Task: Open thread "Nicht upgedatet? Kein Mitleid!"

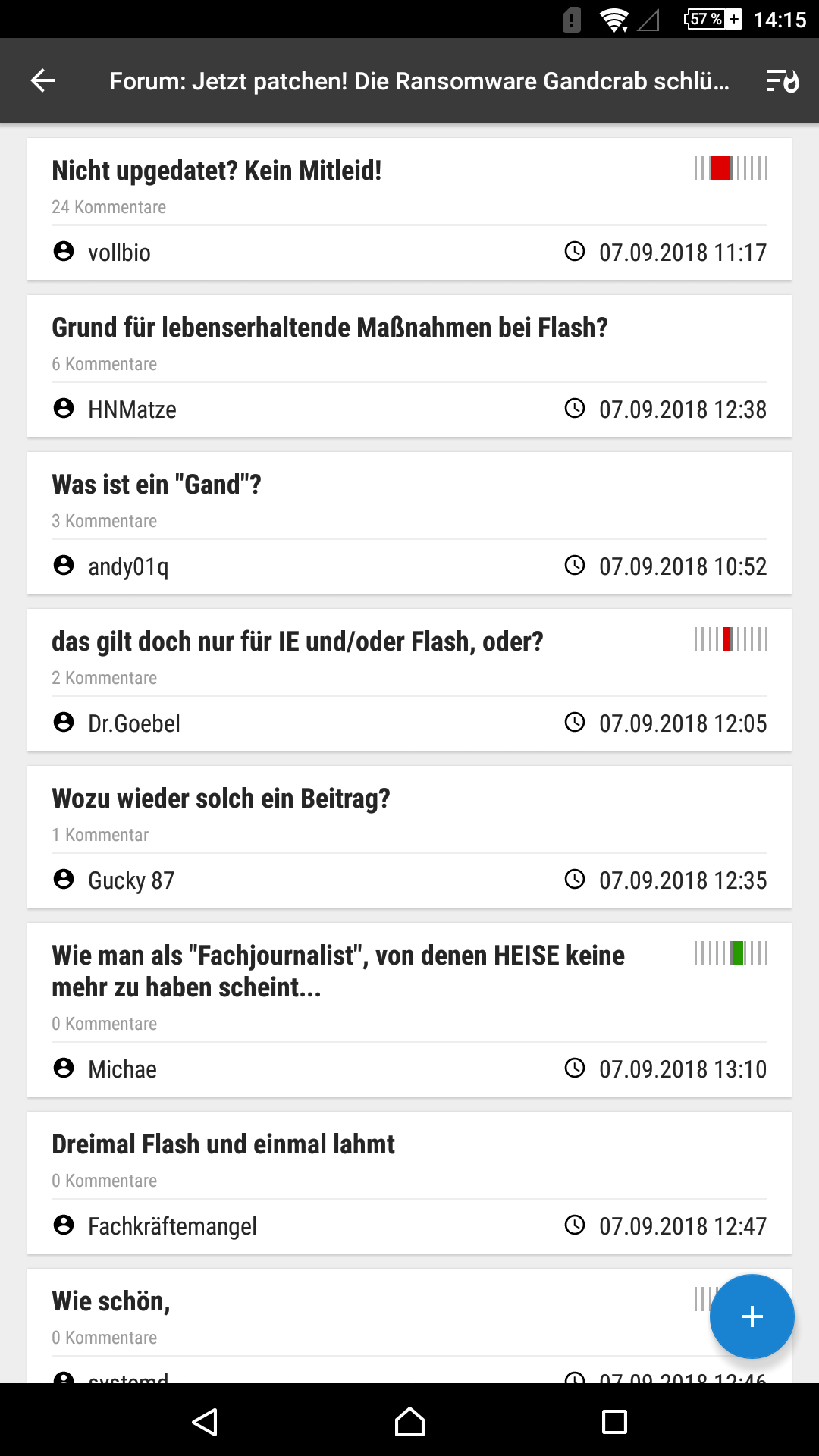Action: coord(409,209)
